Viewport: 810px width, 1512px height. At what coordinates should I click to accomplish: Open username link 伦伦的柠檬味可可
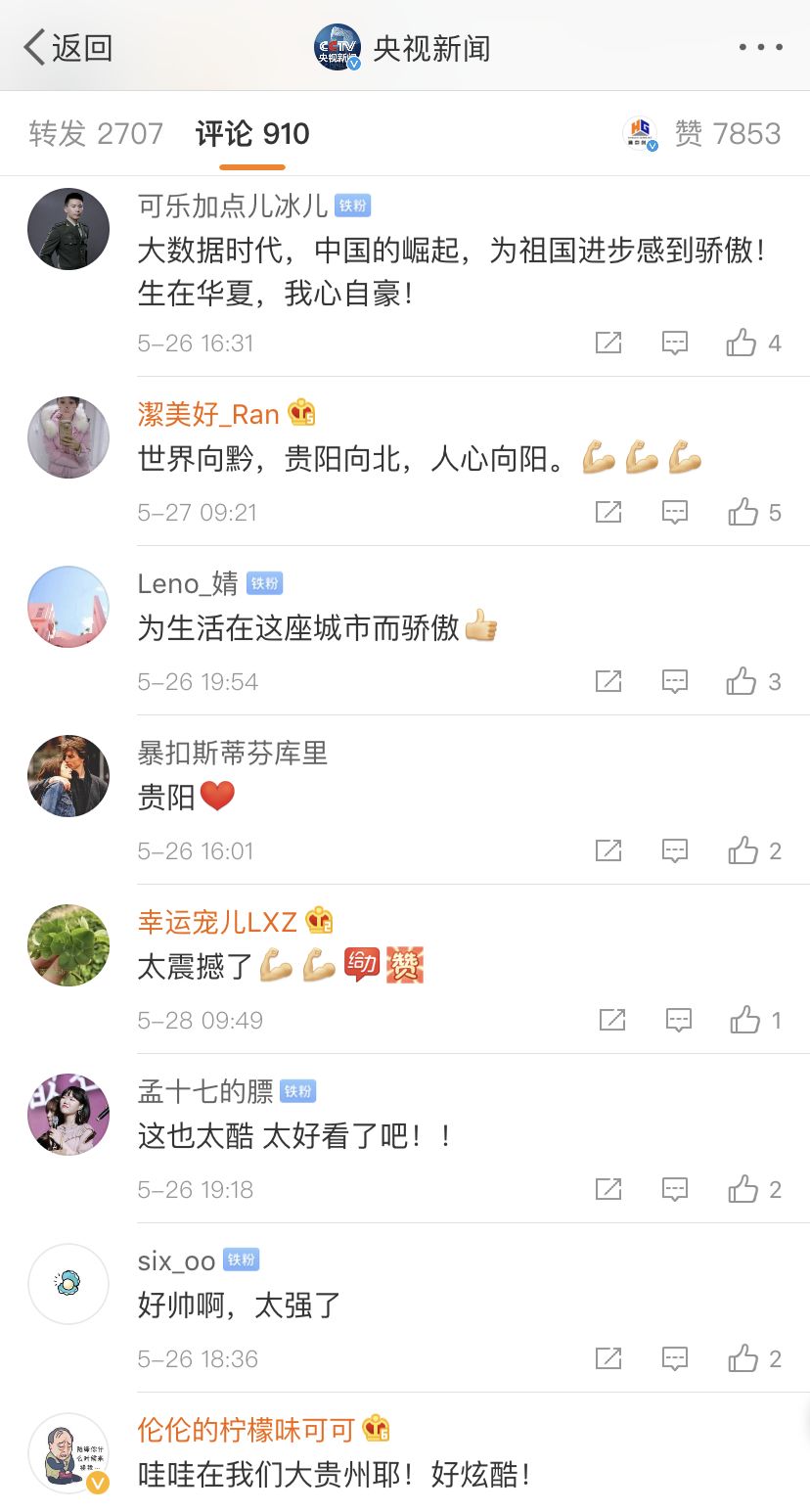click(246, 1430)
